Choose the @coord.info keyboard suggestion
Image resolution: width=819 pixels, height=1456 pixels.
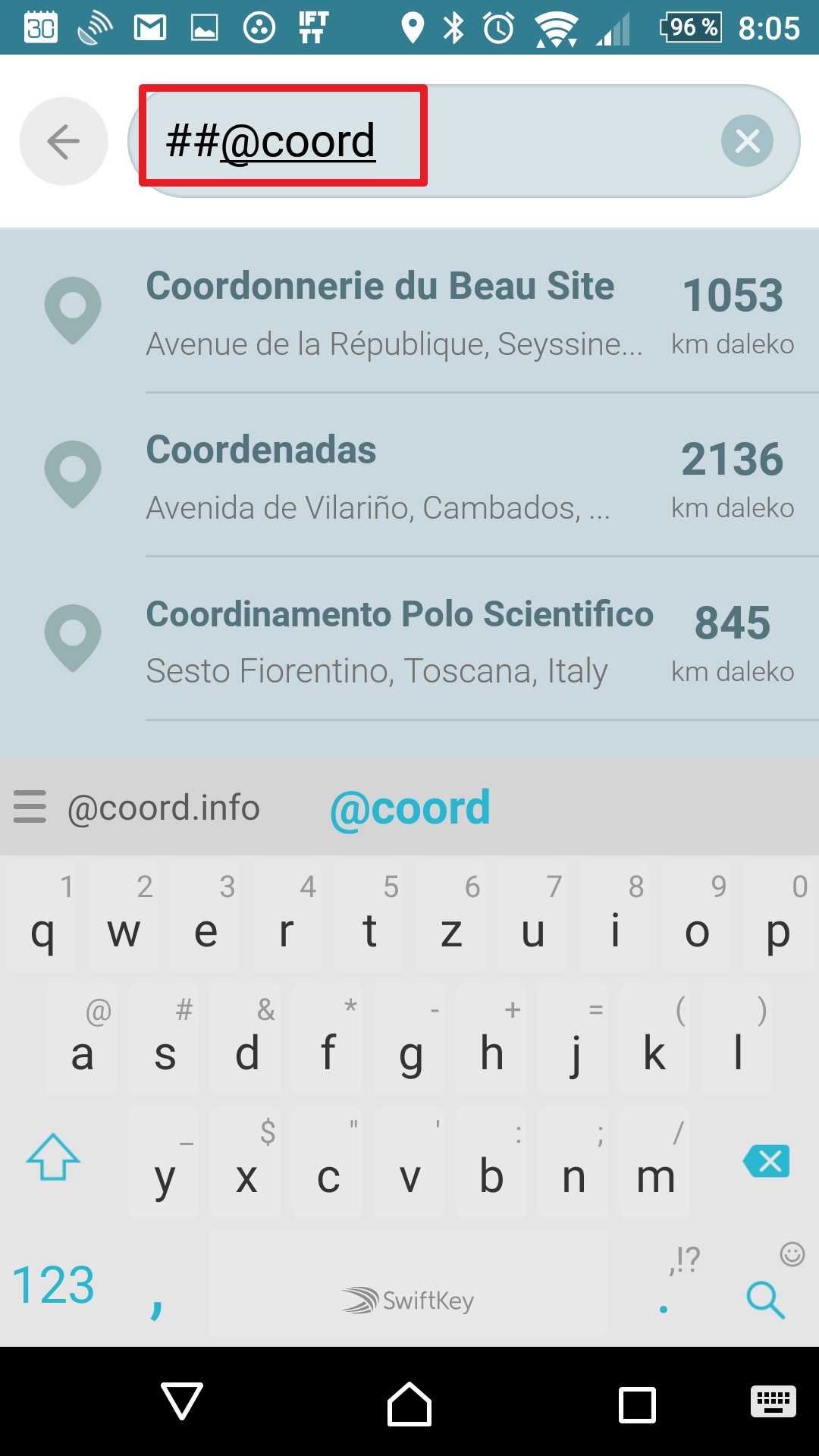click(164, 808)
